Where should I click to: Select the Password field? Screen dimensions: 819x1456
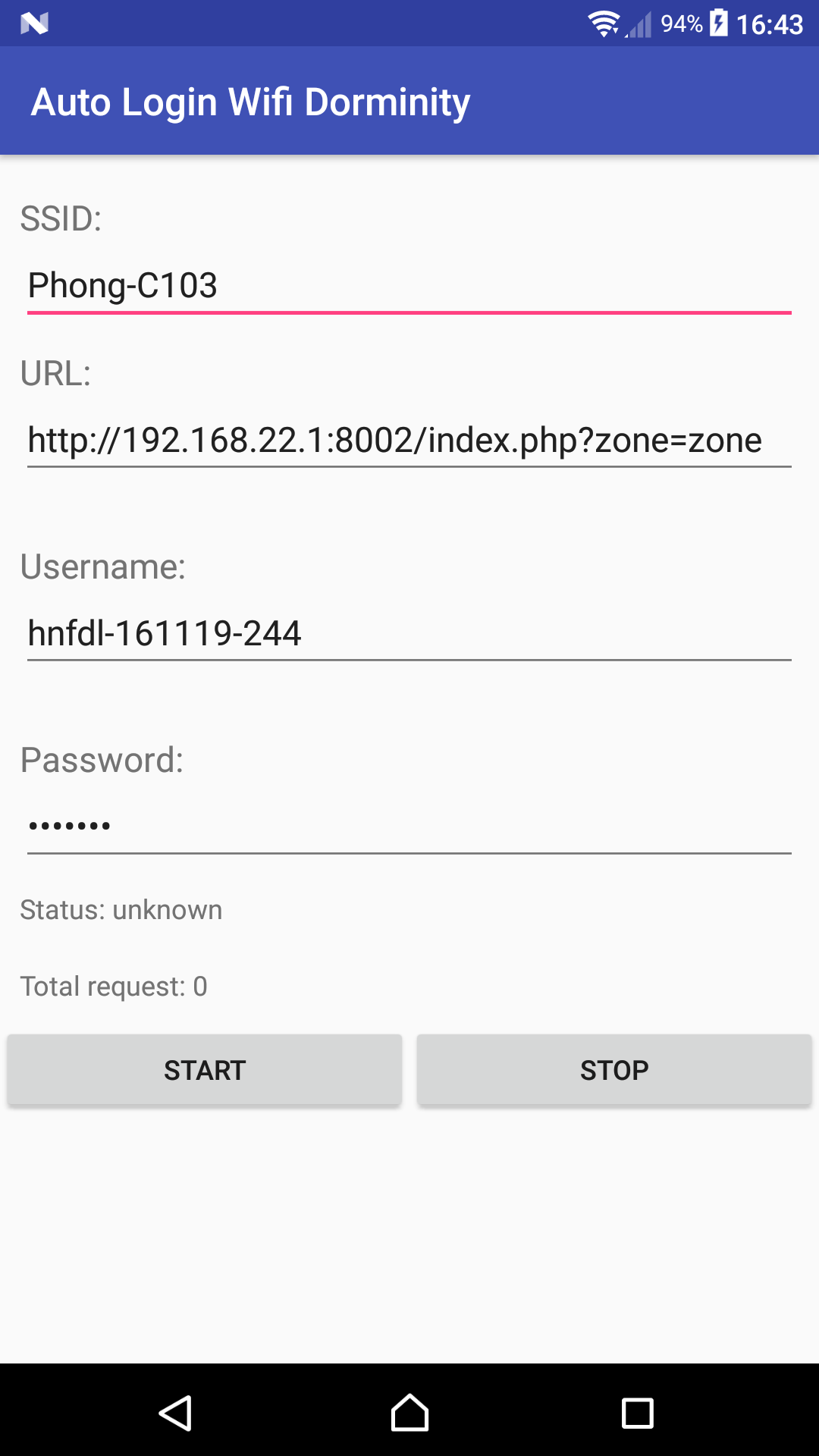[x=409, y=827]
